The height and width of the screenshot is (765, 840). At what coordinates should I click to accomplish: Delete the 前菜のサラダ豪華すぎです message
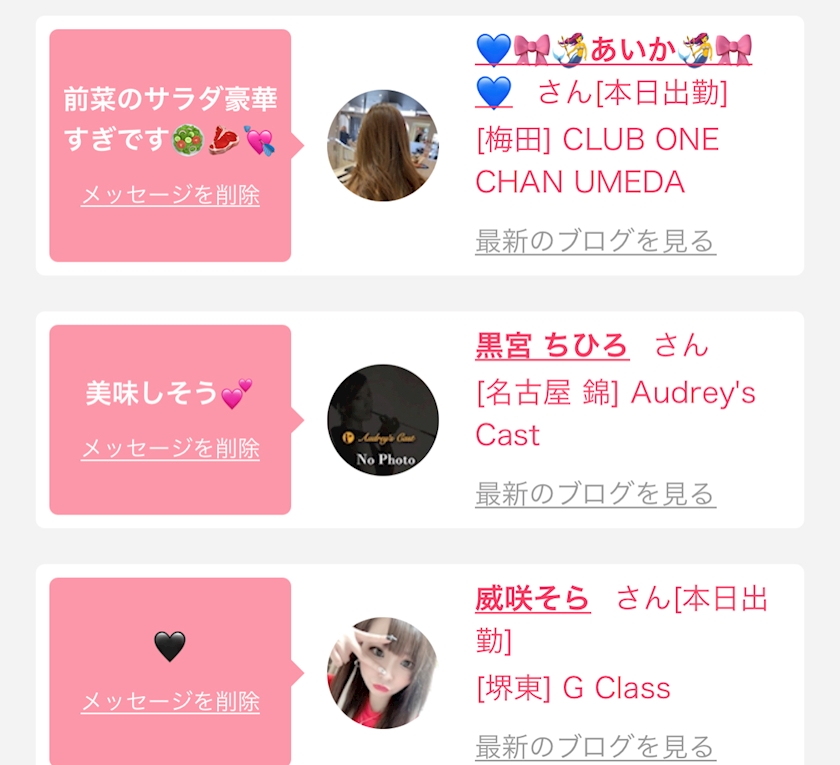pyautogui.click(x=170, y=195)
